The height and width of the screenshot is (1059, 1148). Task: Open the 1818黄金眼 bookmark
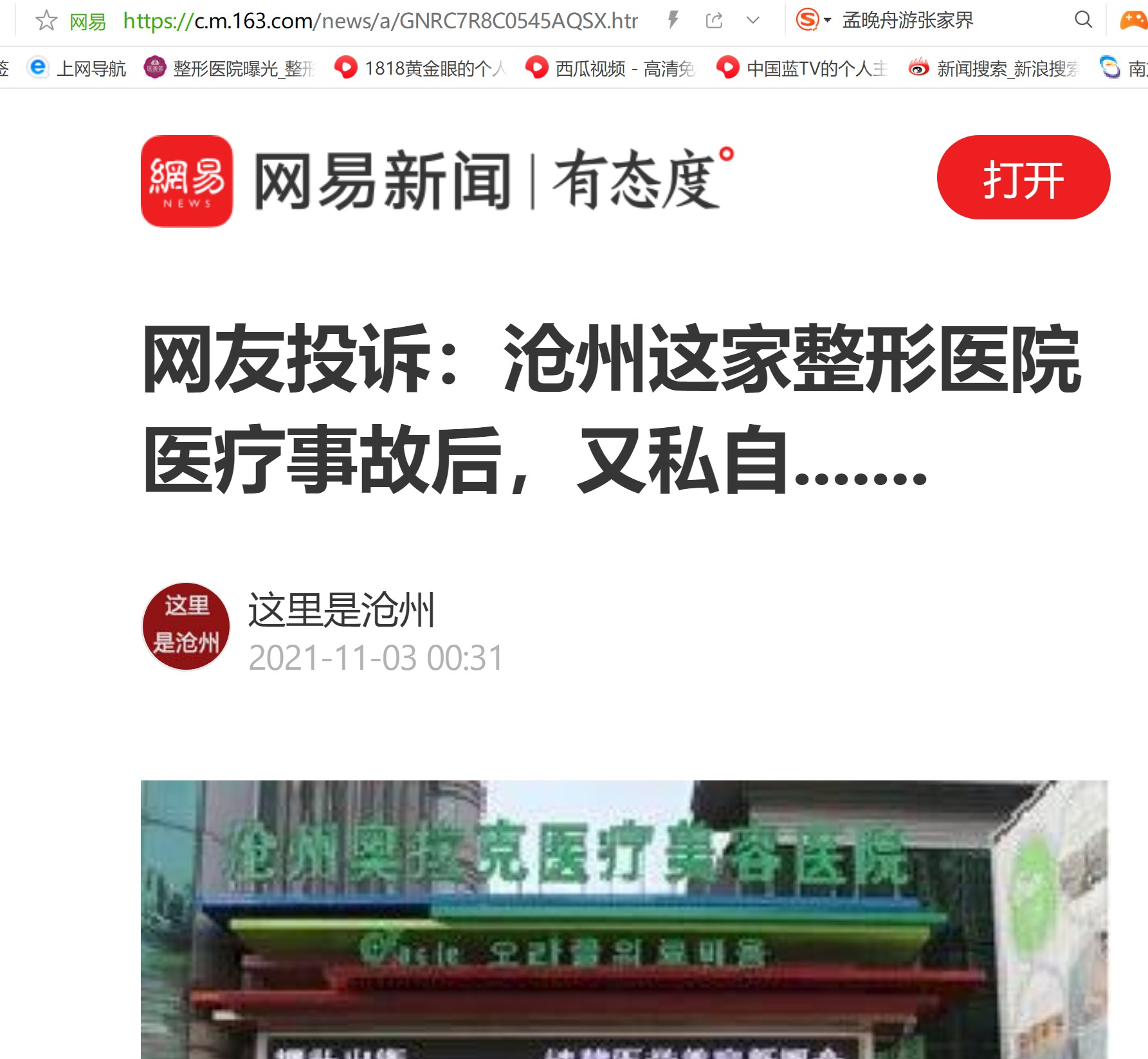[421, 68]
